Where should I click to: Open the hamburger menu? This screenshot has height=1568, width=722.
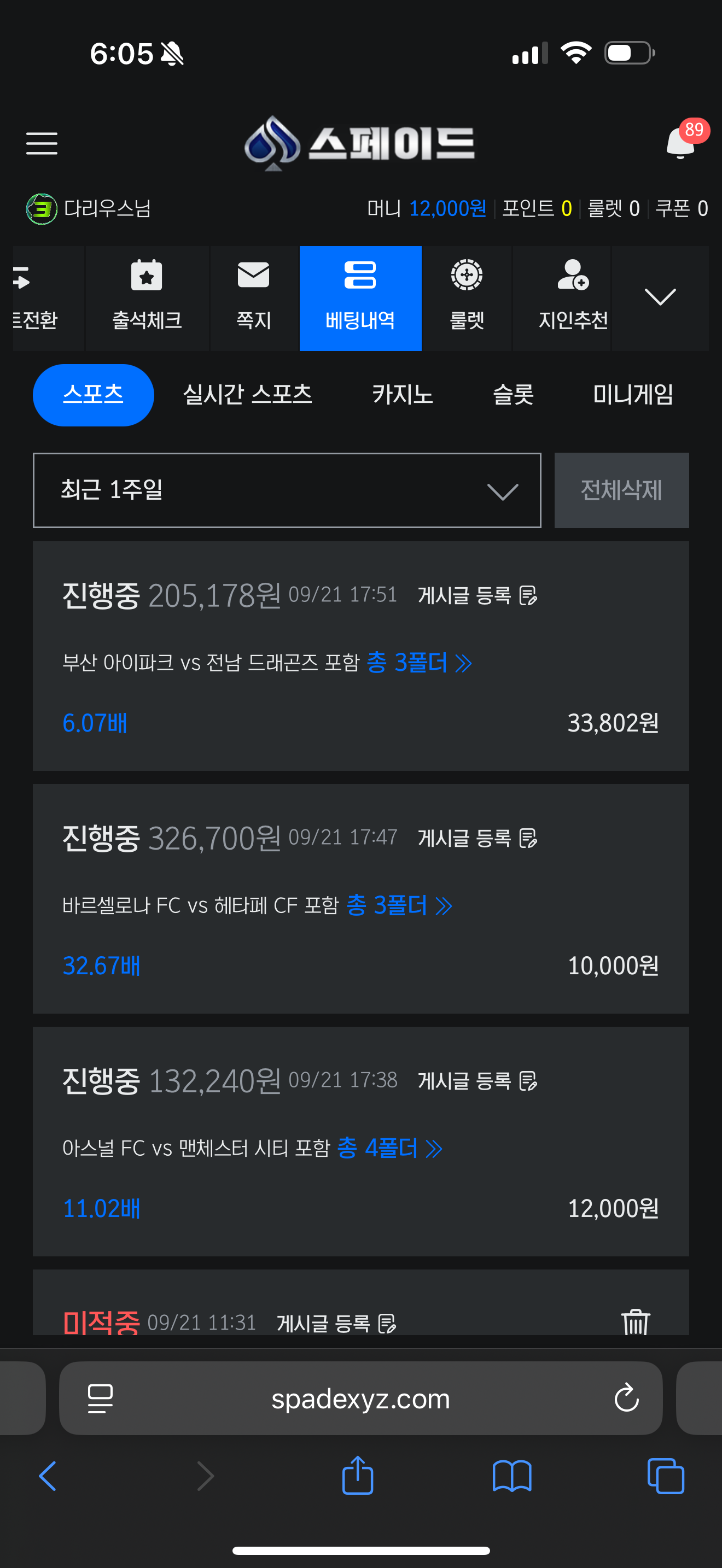(x=42, y=144)
